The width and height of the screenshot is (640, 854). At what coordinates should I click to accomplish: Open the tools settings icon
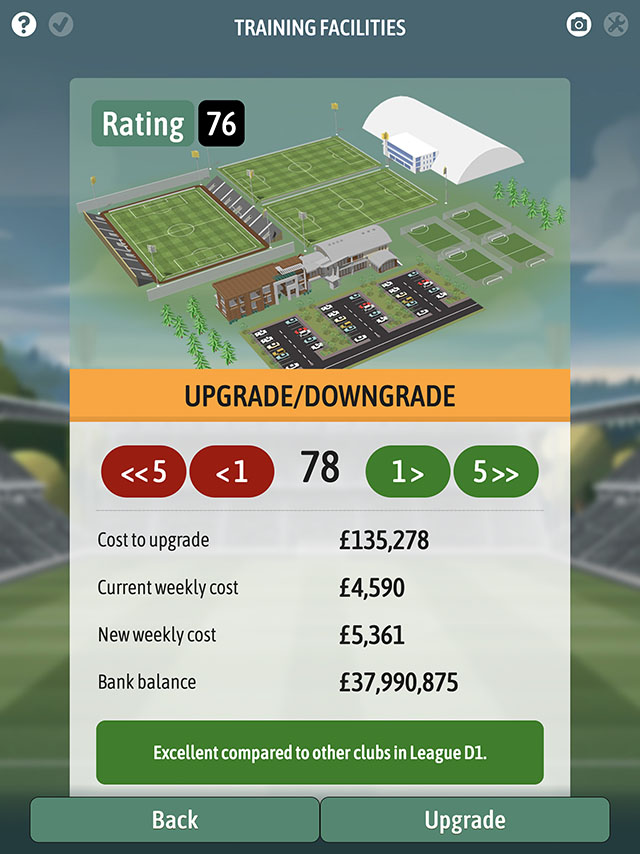(616, 25)
